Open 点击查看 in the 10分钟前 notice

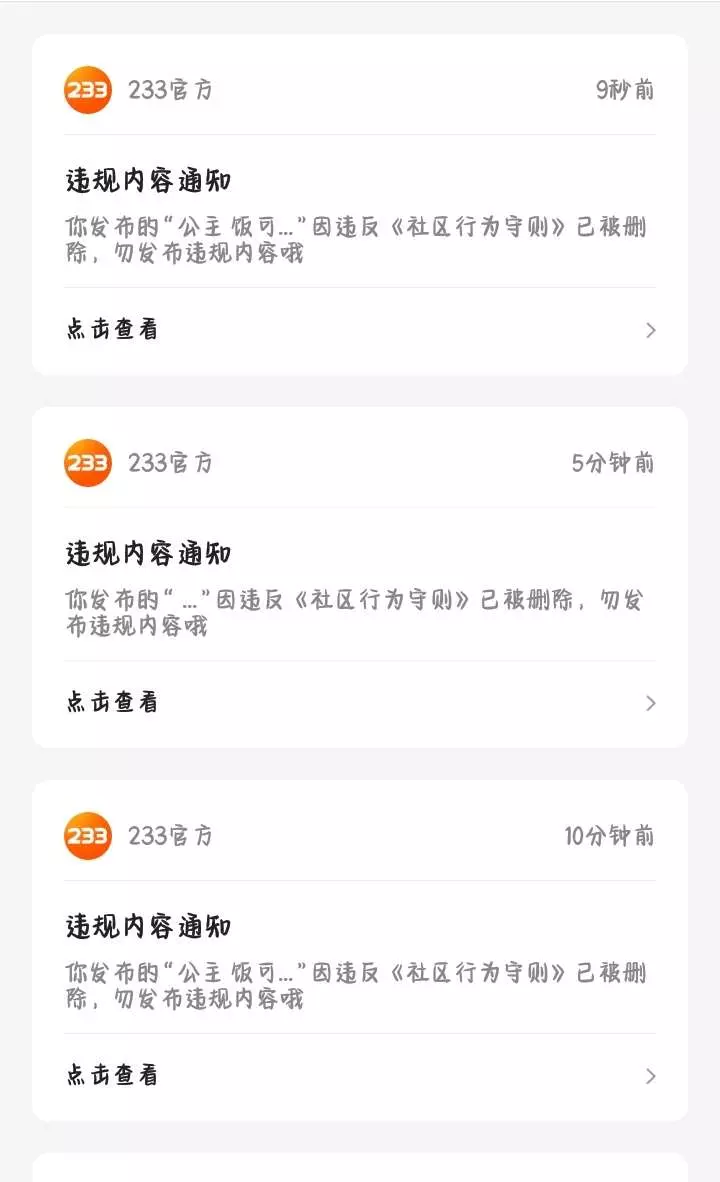[x=360, y=1076]
